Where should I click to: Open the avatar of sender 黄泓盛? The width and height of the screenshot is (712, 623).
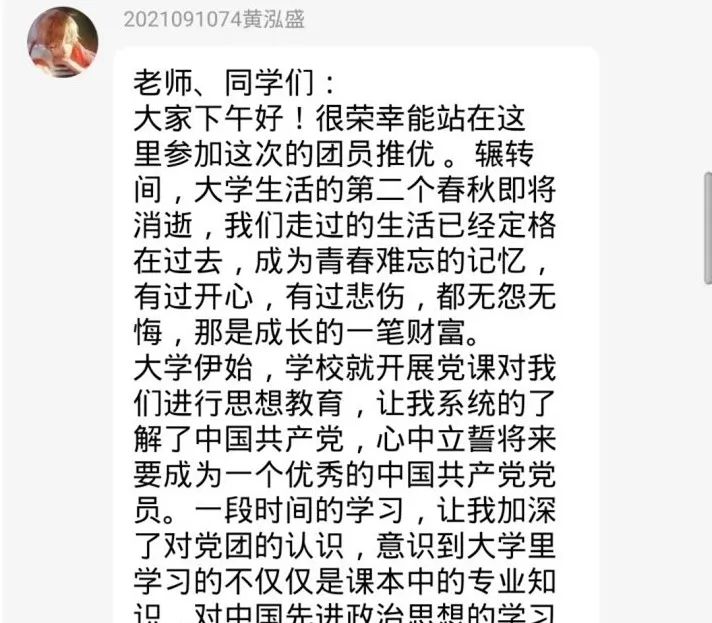pos(61,41)
